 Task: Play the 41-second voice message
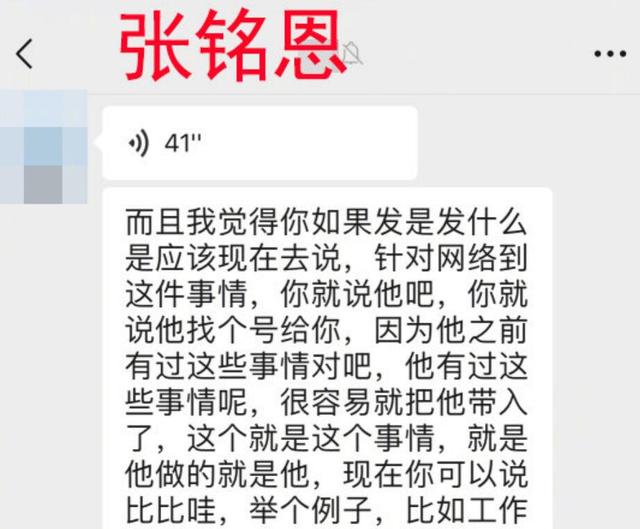[259, 143]
